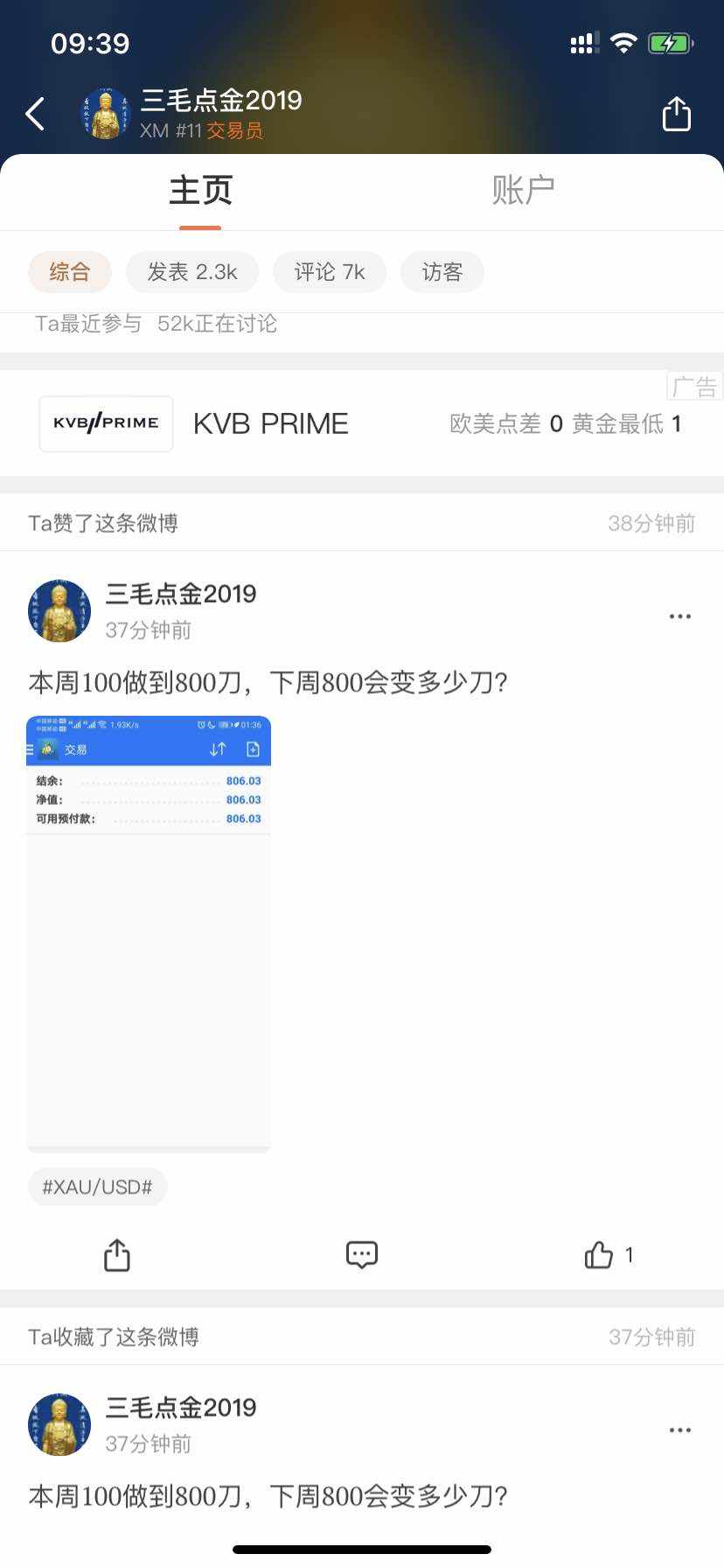Open the profile avatar in the header

point(106,114)
